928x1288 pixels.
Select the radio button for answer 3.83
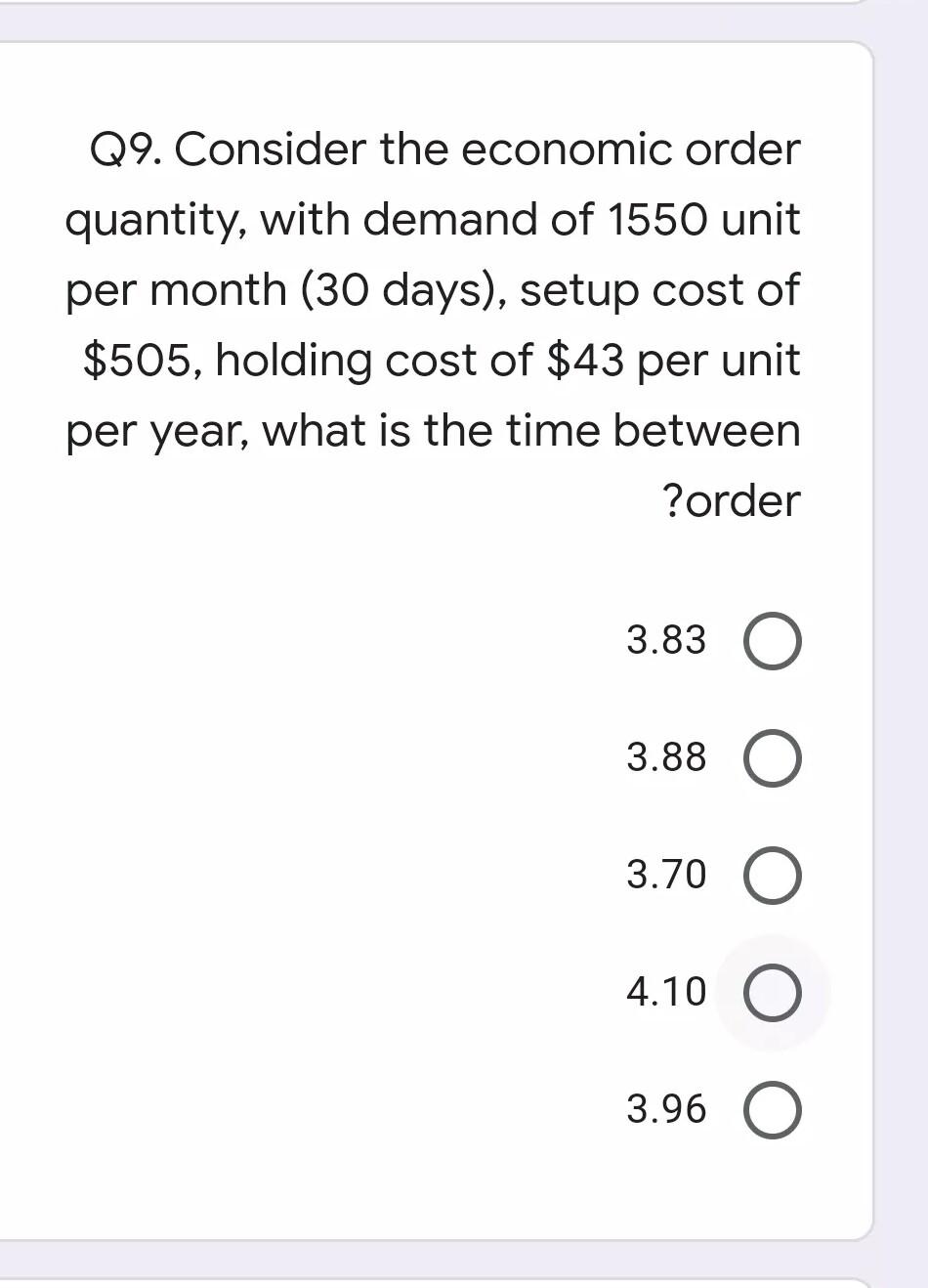point(773,642)
